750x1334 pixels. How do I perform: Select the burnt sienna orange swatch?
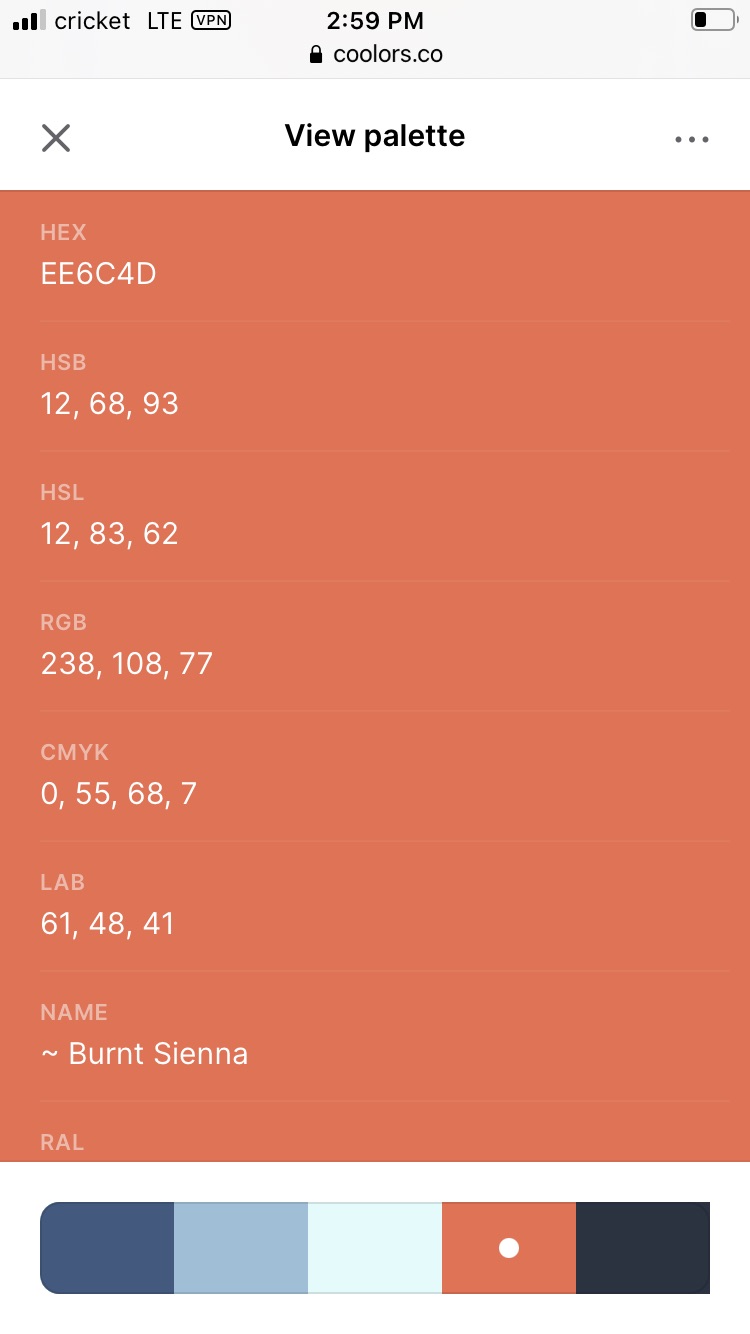coord(509,1248)
